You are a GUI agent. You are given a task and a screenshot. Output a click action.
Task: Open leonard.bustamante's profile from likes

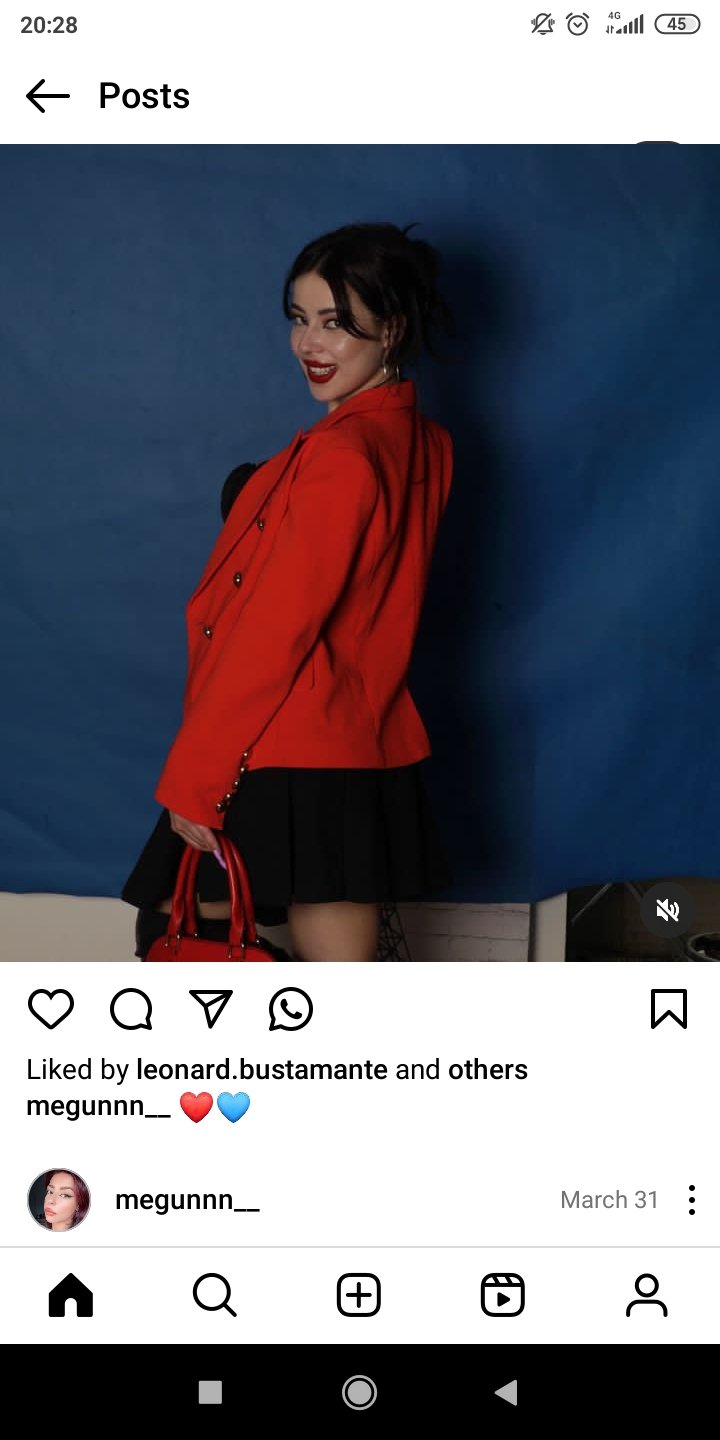click(x=262, y=1069)
